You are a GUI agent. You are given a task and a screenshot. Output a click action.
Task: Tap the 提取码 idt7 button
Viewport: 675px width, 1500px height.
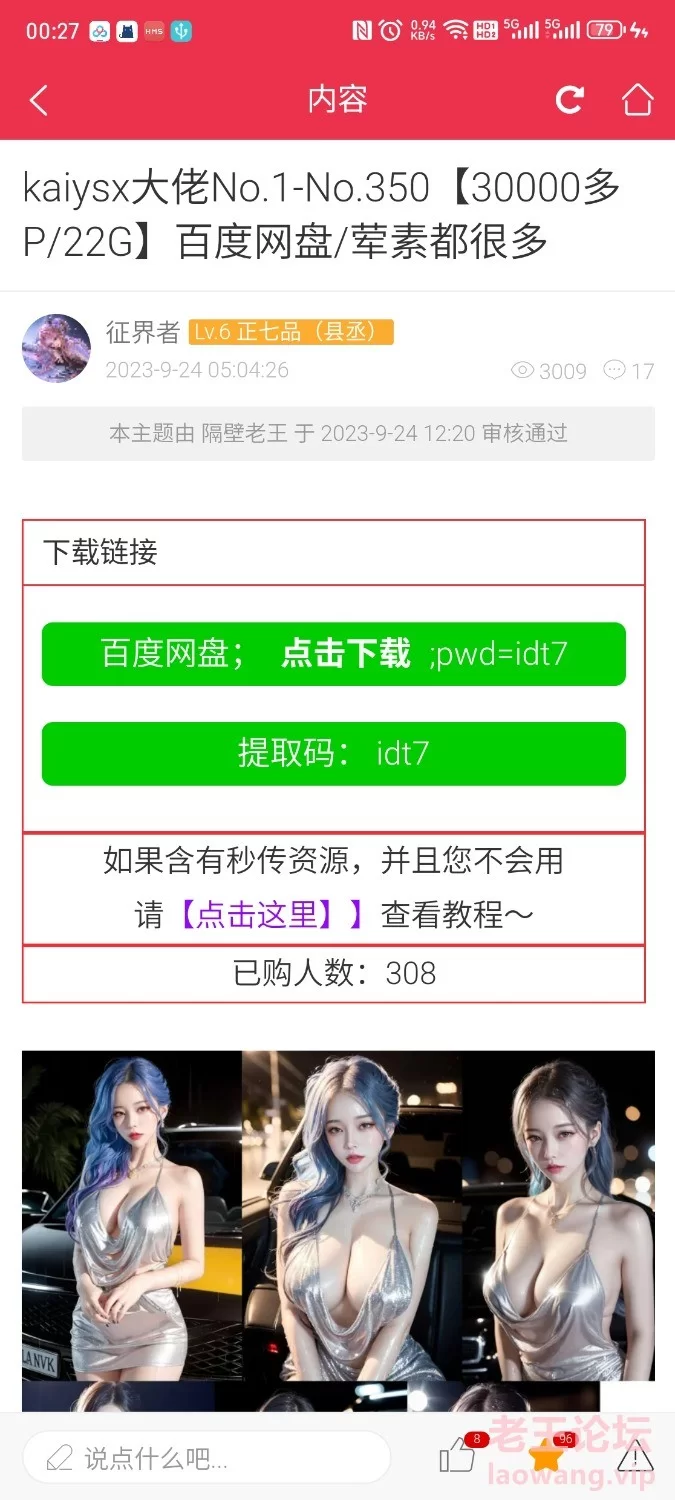coord(334,753)
